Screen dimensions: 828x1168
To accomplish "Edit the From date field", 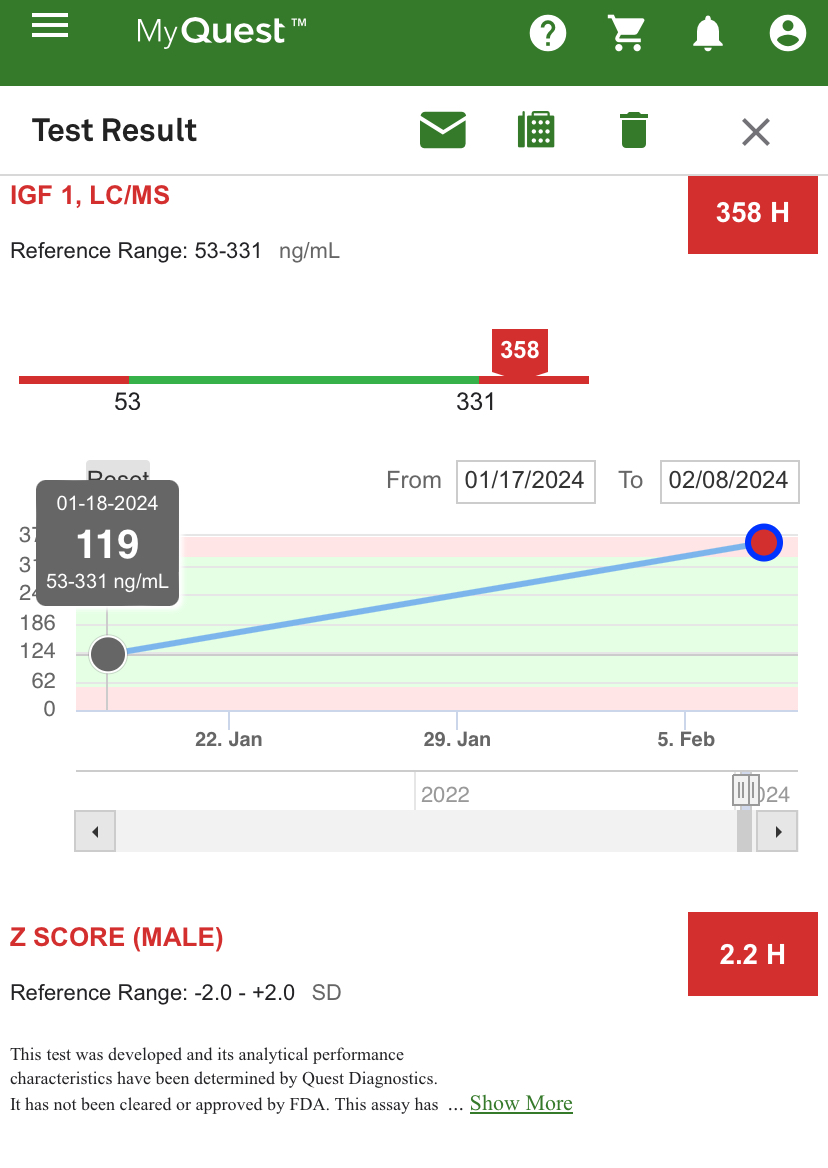I will tap(526, 481).
